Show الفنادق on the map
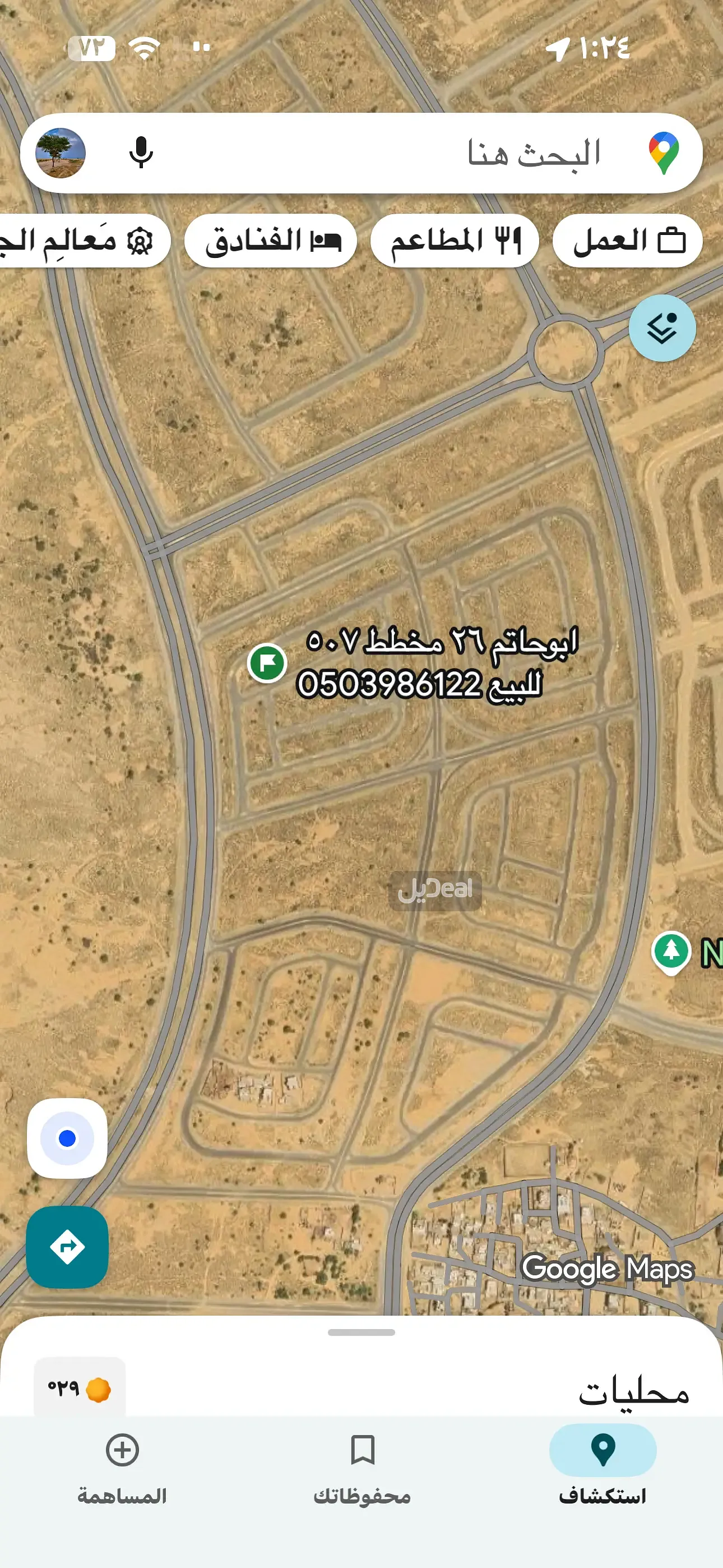The height and width of the screenshot is (1568, 723). pos(271,241)
